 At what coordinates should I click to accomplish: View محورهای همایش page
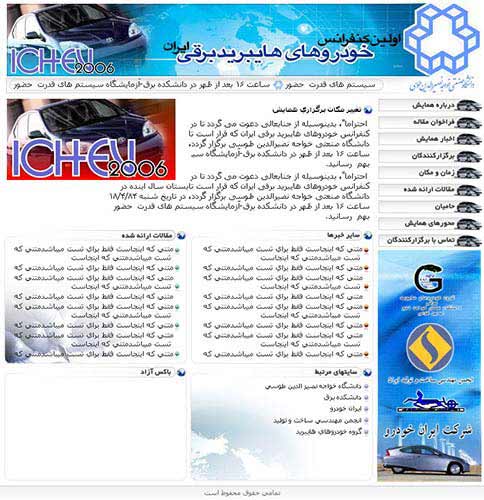pyautogui.click(x=430, y=223)
